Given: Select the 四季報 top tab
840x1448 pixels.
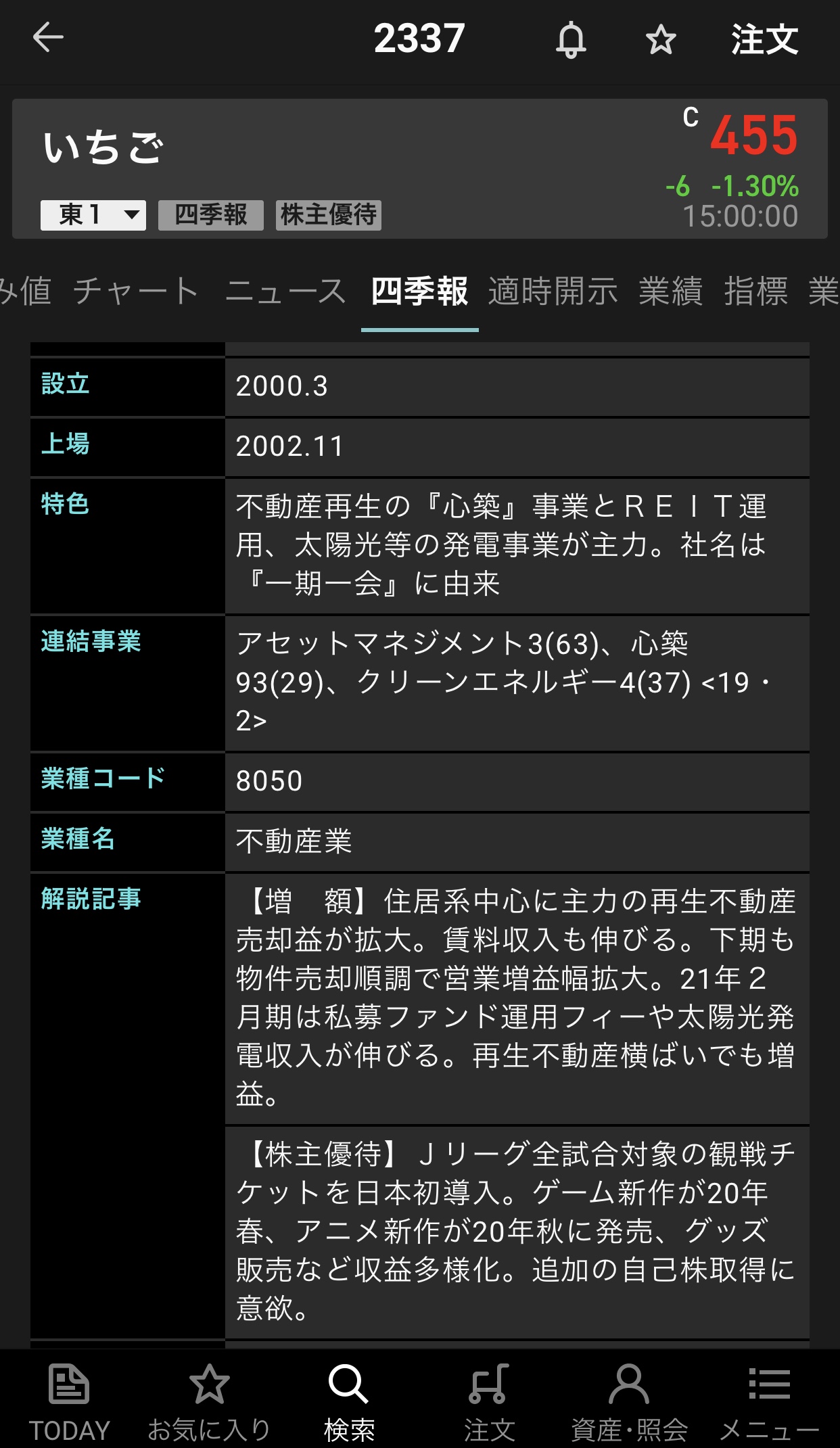Looking at the screenshot, I should 419,291.
